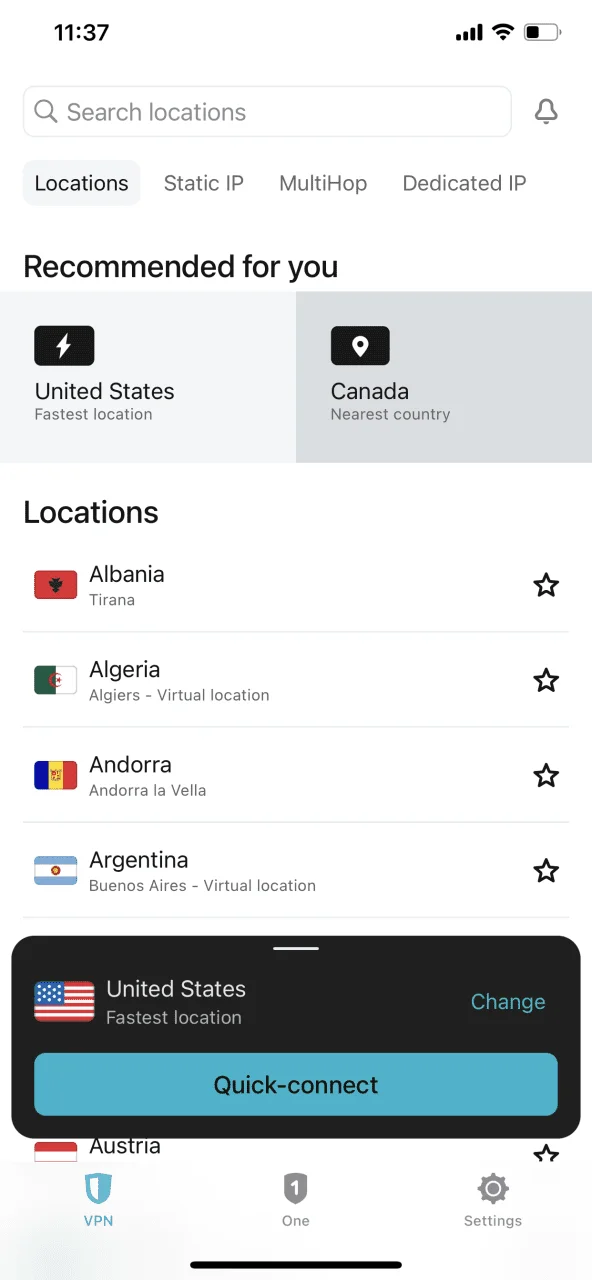Screen dimensions: 592x1280
Task: Favorite Albania with the star
Action: coord(546,585)
